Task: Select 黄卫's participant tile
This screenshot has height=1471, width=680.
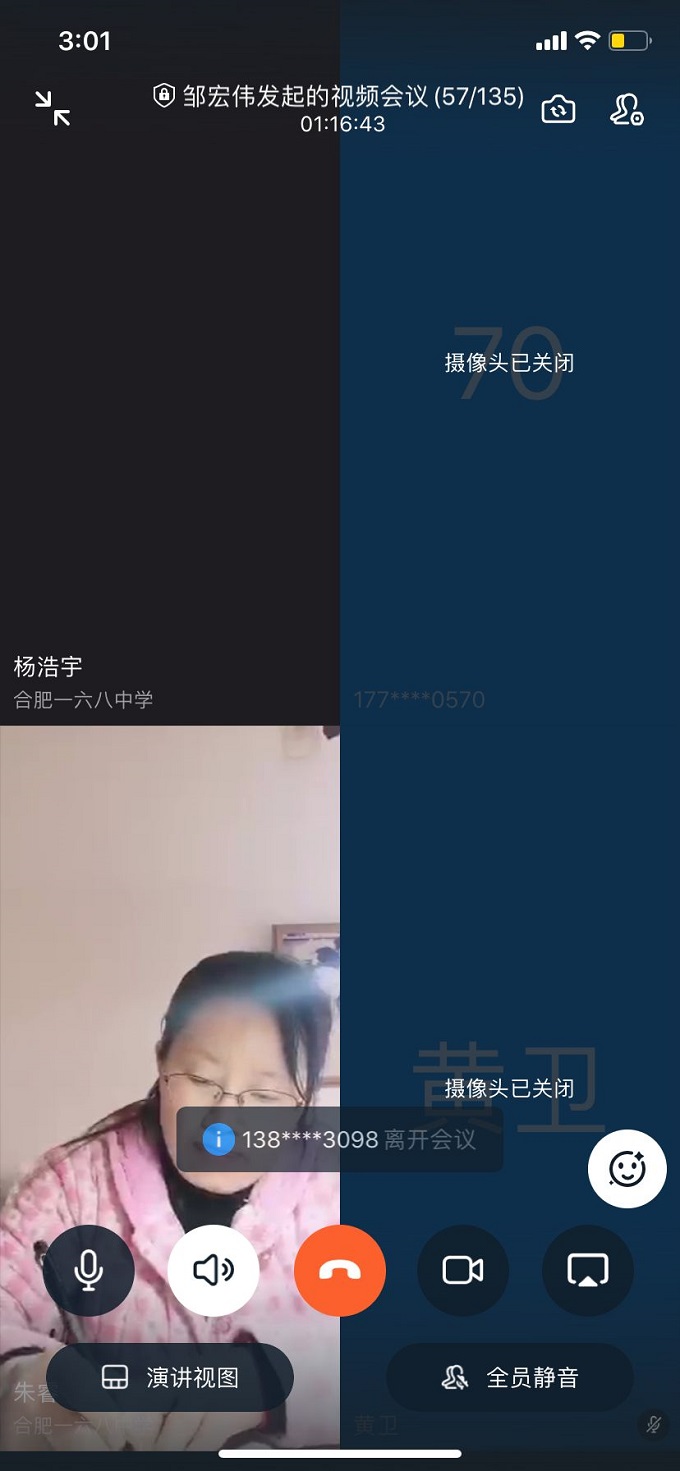Action: pos(510,950)
